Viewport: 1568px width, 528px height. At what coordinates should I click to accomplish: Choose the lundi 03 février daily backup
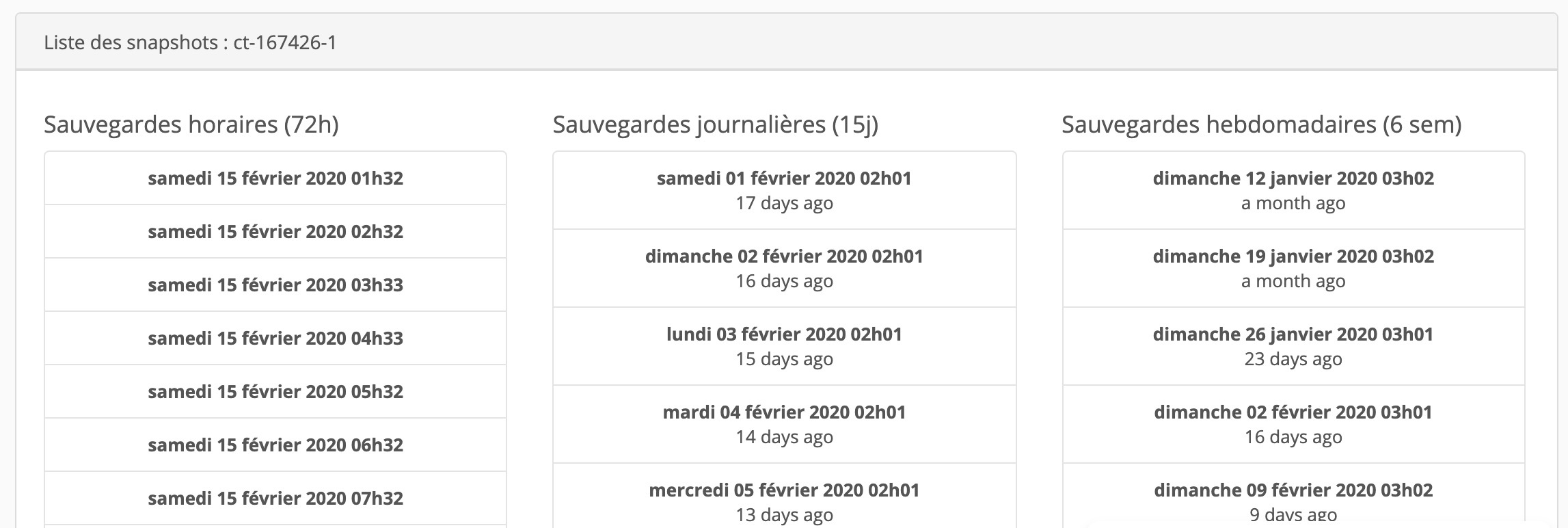[x=784, y=346]
